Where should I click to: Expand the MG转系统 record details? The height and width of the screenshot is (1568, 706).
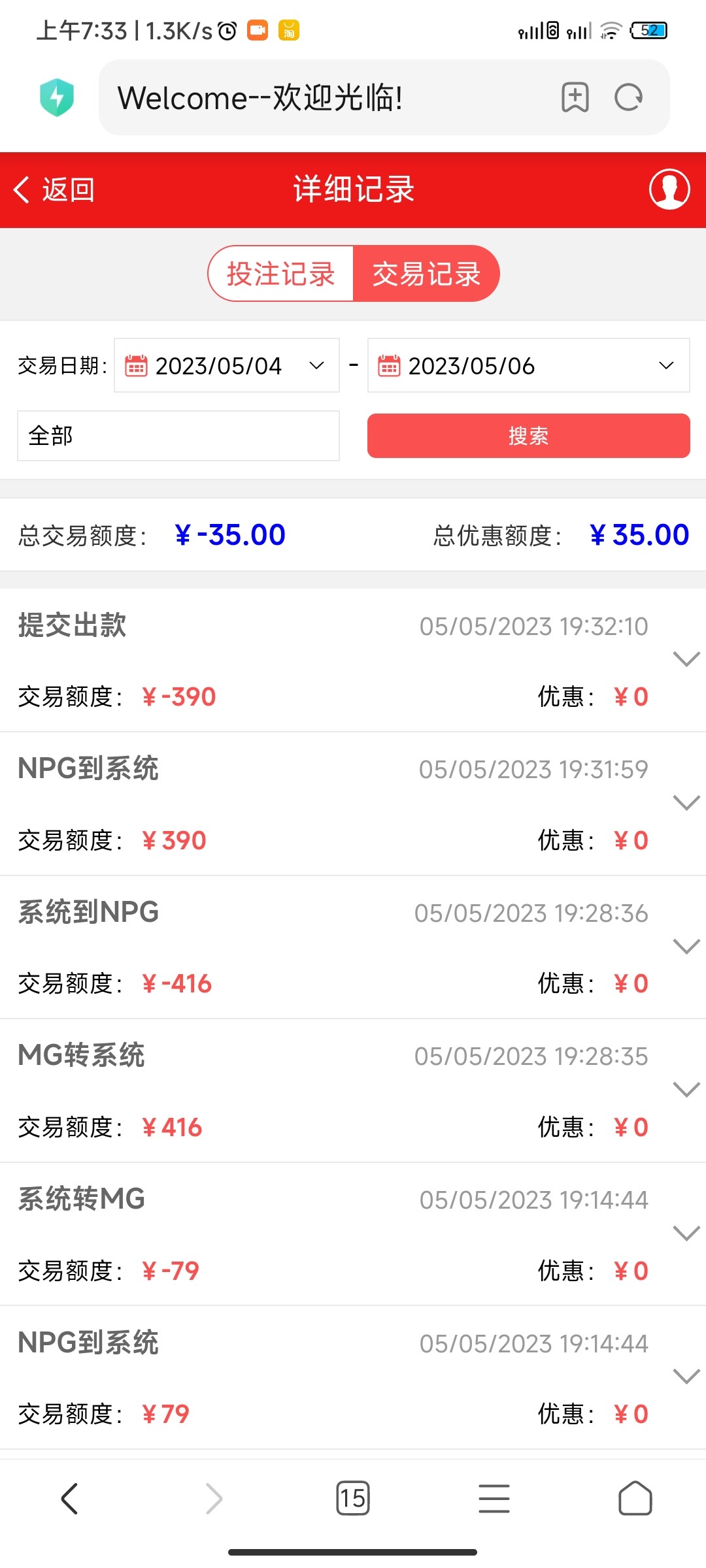click(686, 1090)
